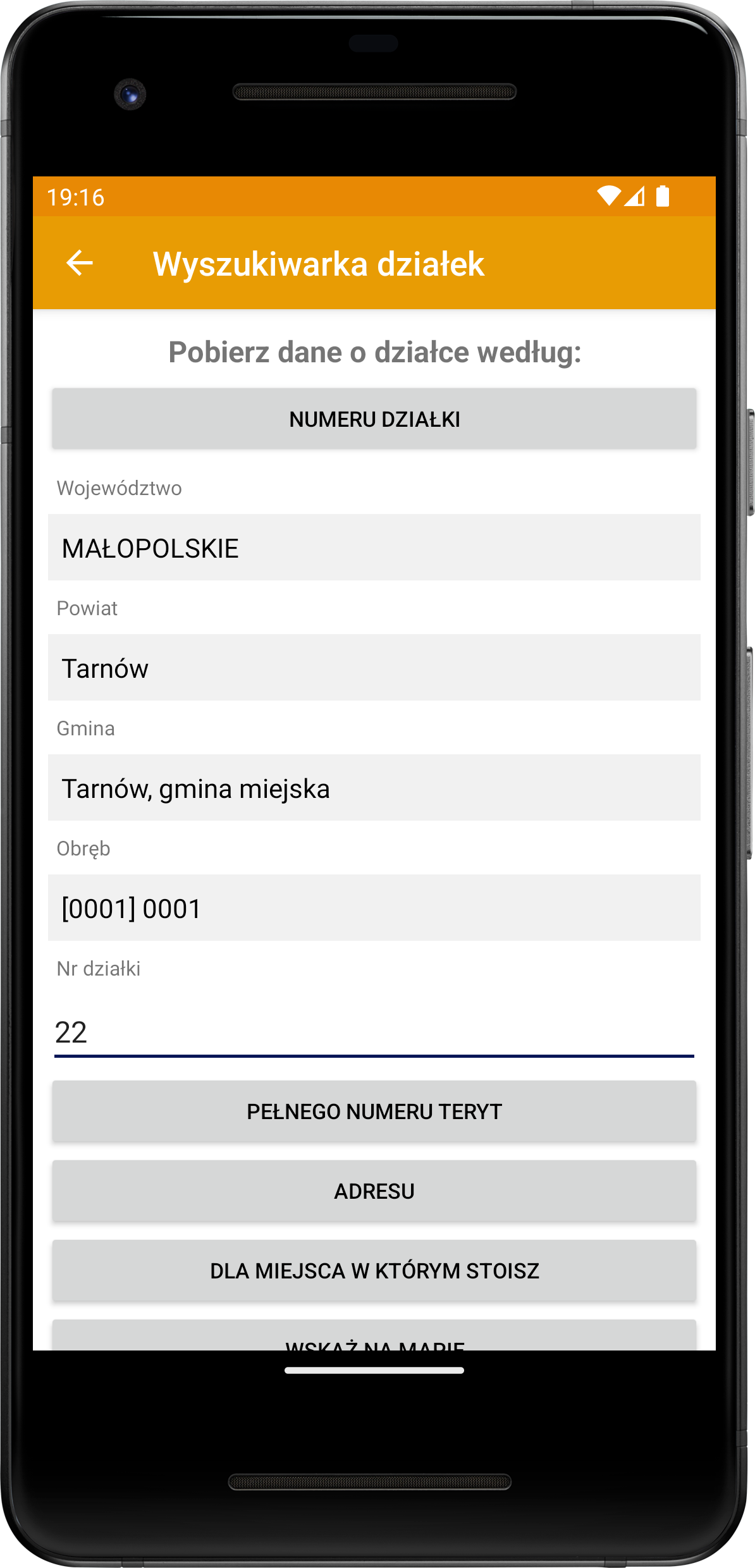This screenshot has width=755, height=1568.
Task: Select a different Obręb
Action: (x=374, y=908)
